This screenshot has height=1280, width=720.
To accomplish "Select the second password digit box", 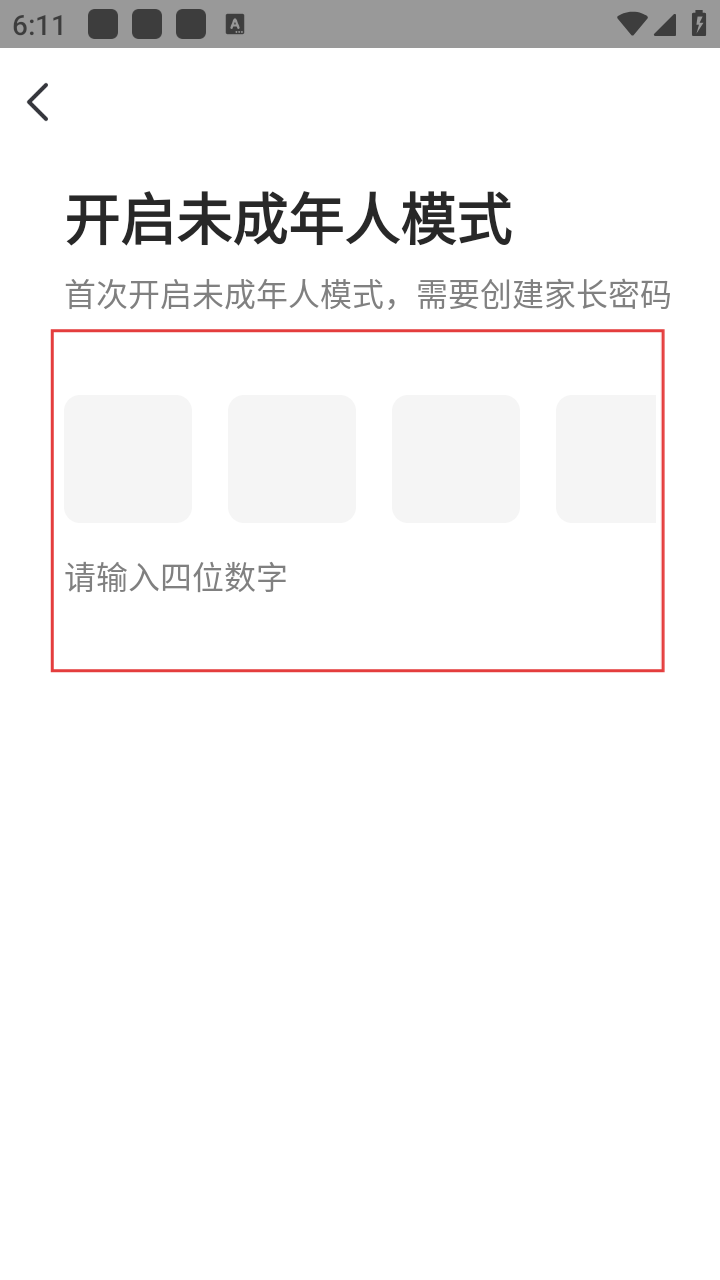I will click(x=292, y=459).
